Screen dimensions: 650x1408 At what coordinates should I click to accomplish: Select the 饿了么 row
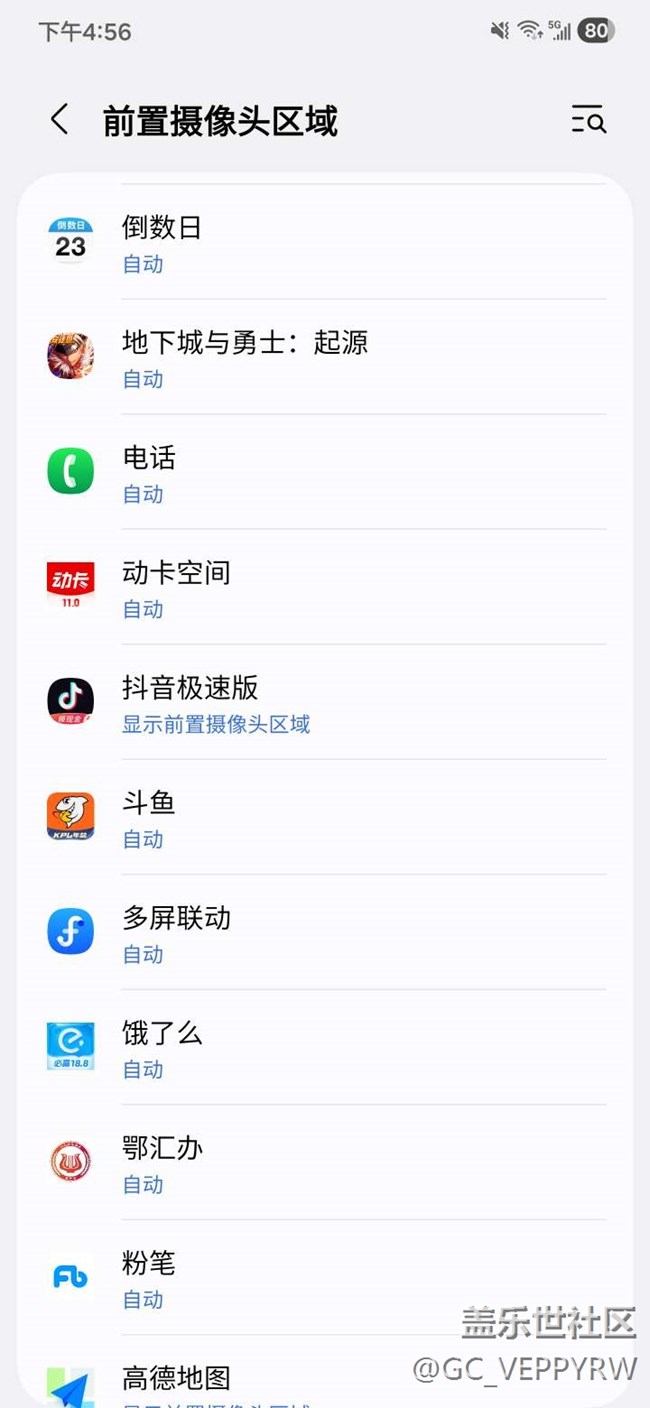point(325,1048)
